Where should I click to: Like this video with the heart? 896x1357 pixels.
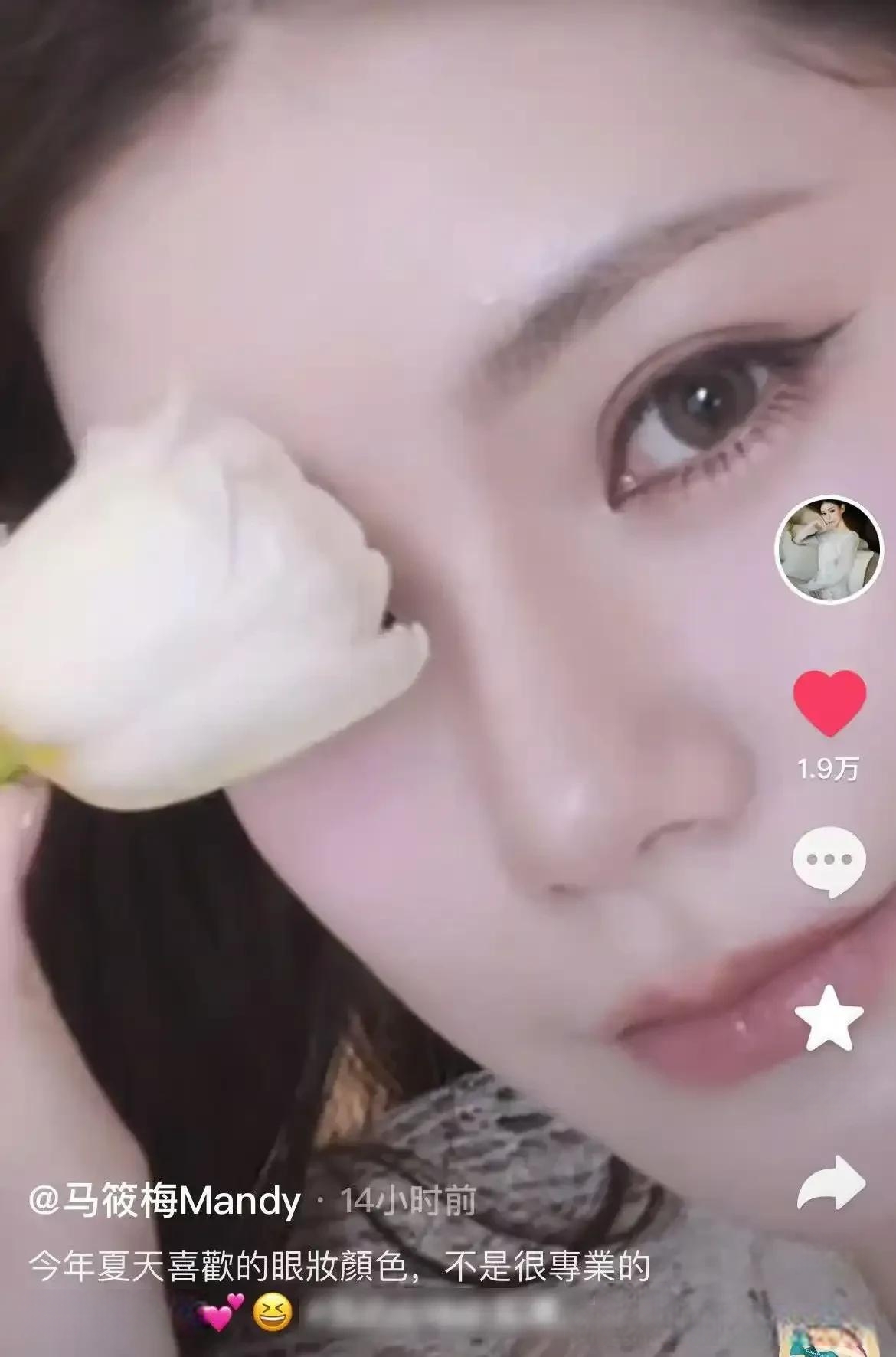829,701
